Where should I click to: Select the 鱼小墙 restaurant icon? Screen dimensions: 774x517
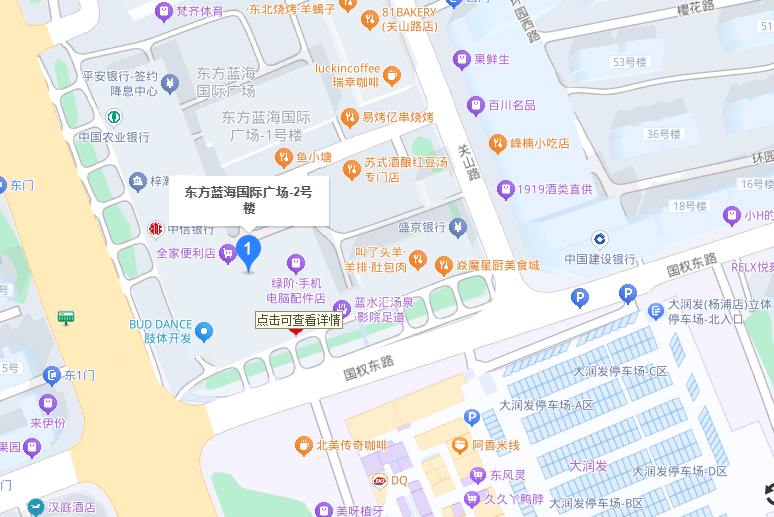click(284, 157)
